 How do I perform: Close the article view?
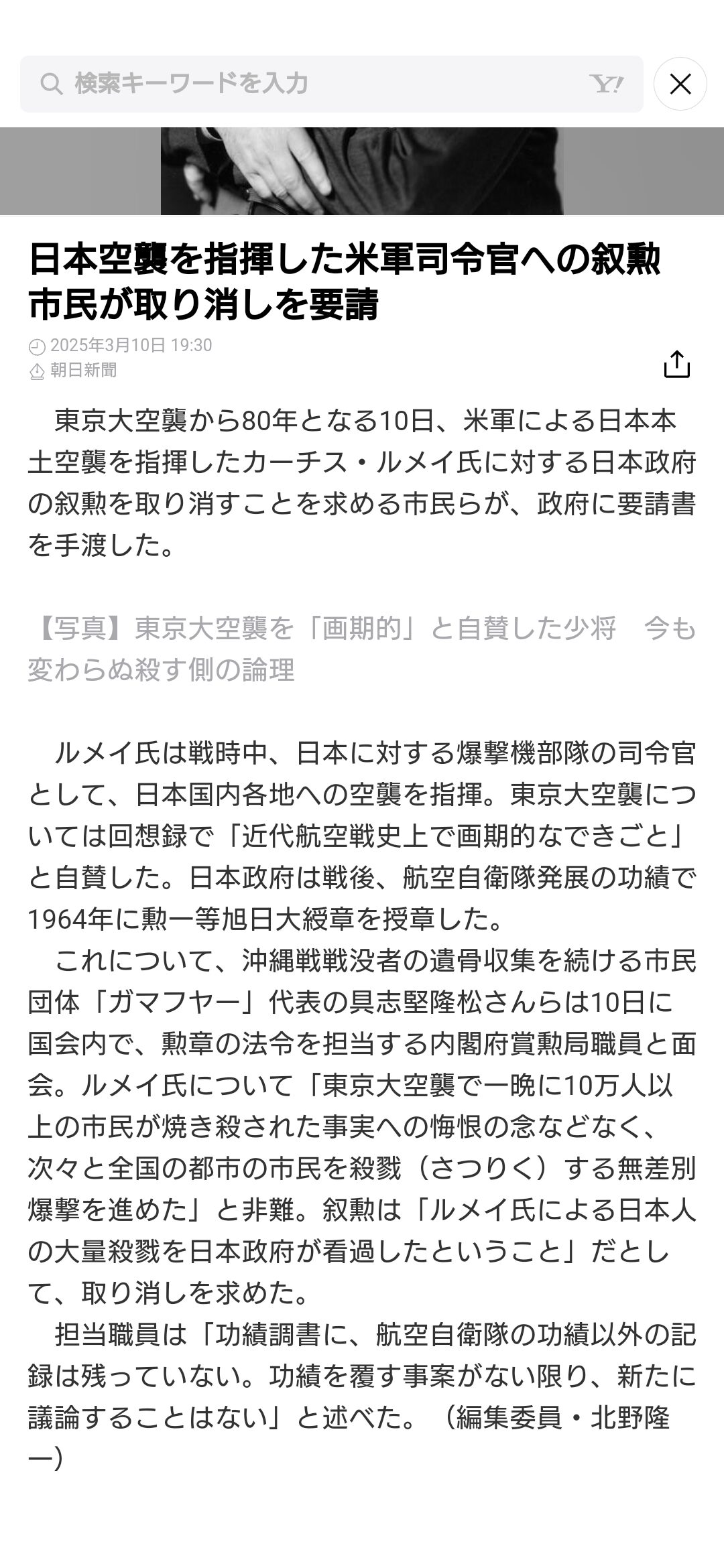(680, 84)
